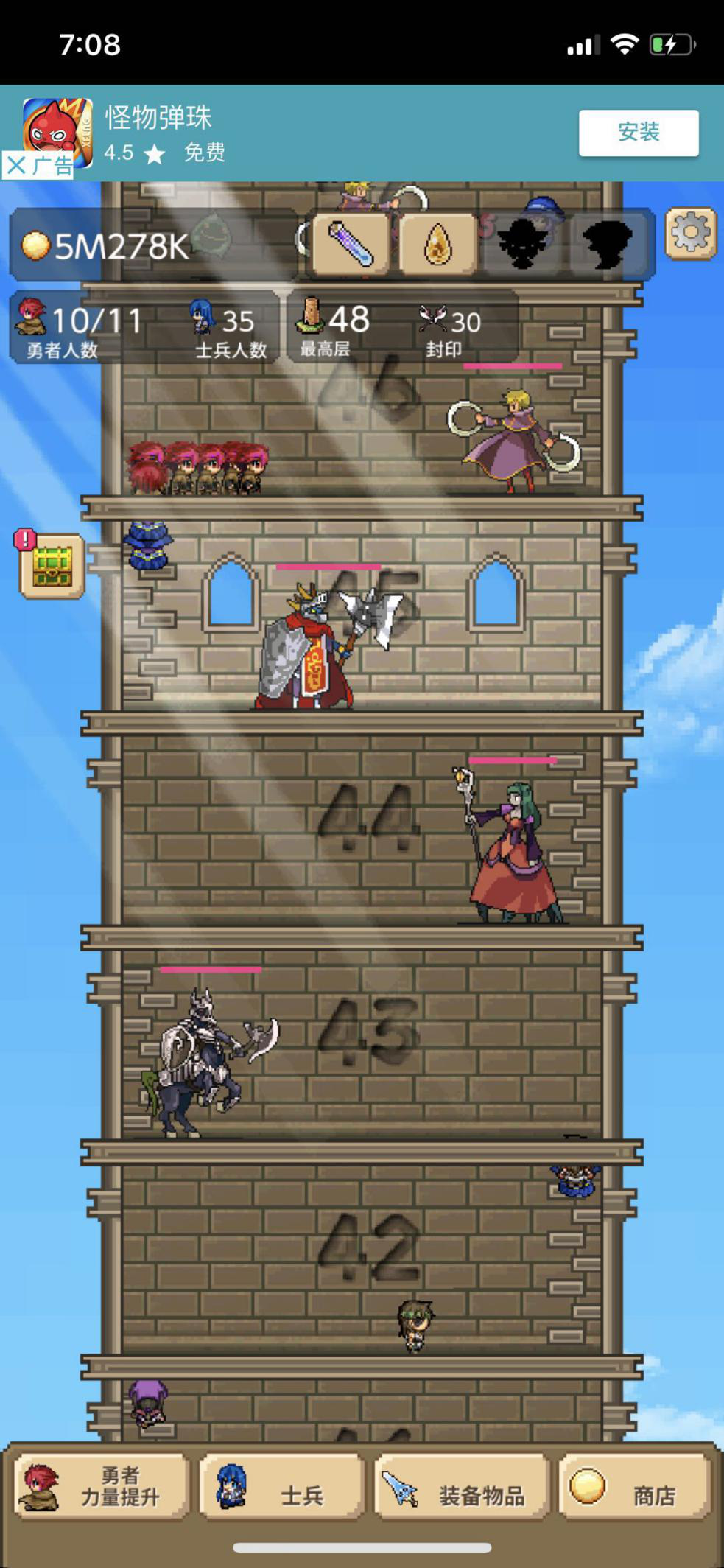Open the 商店 shop

point(633,1485)
